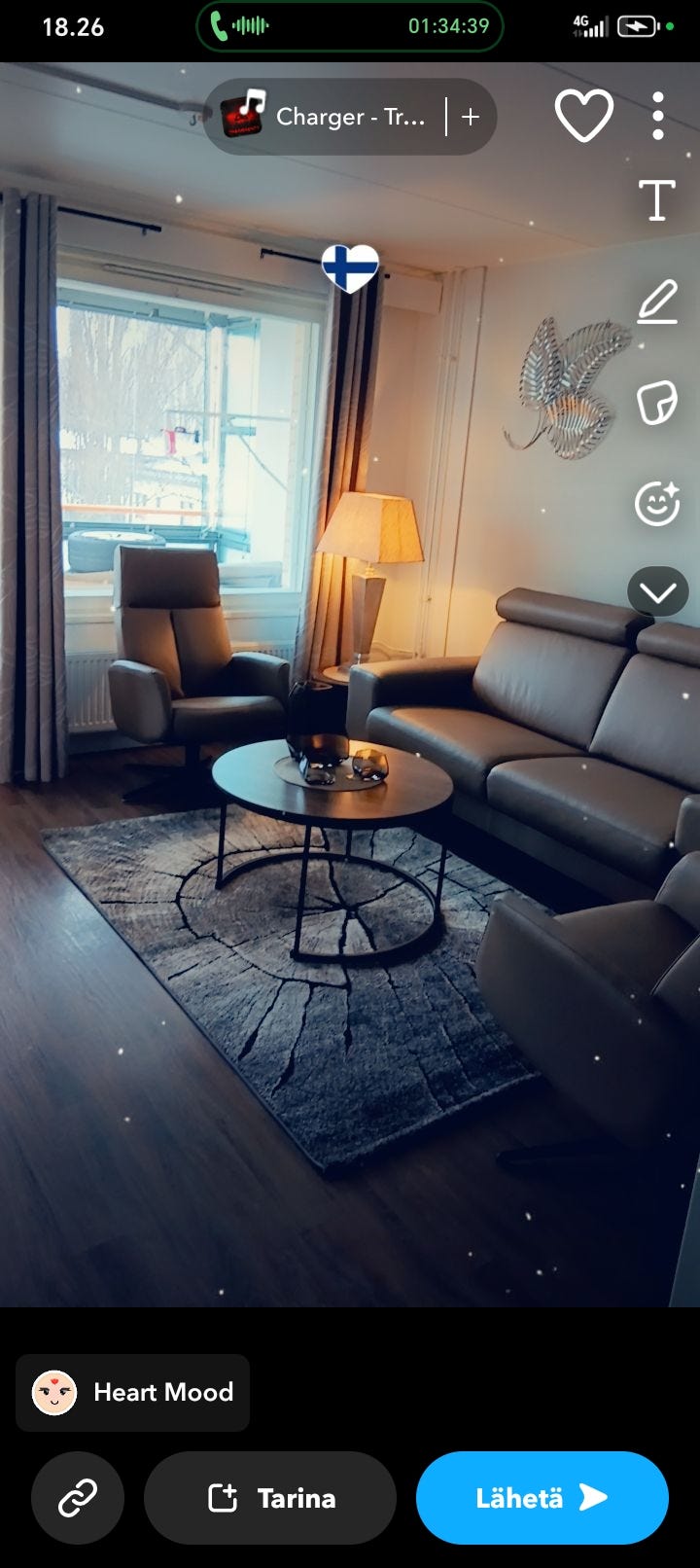The height and width of the screenshot is (1568, 700).
Task: Expand more editing tools with chevron
Action: [657, 591]
